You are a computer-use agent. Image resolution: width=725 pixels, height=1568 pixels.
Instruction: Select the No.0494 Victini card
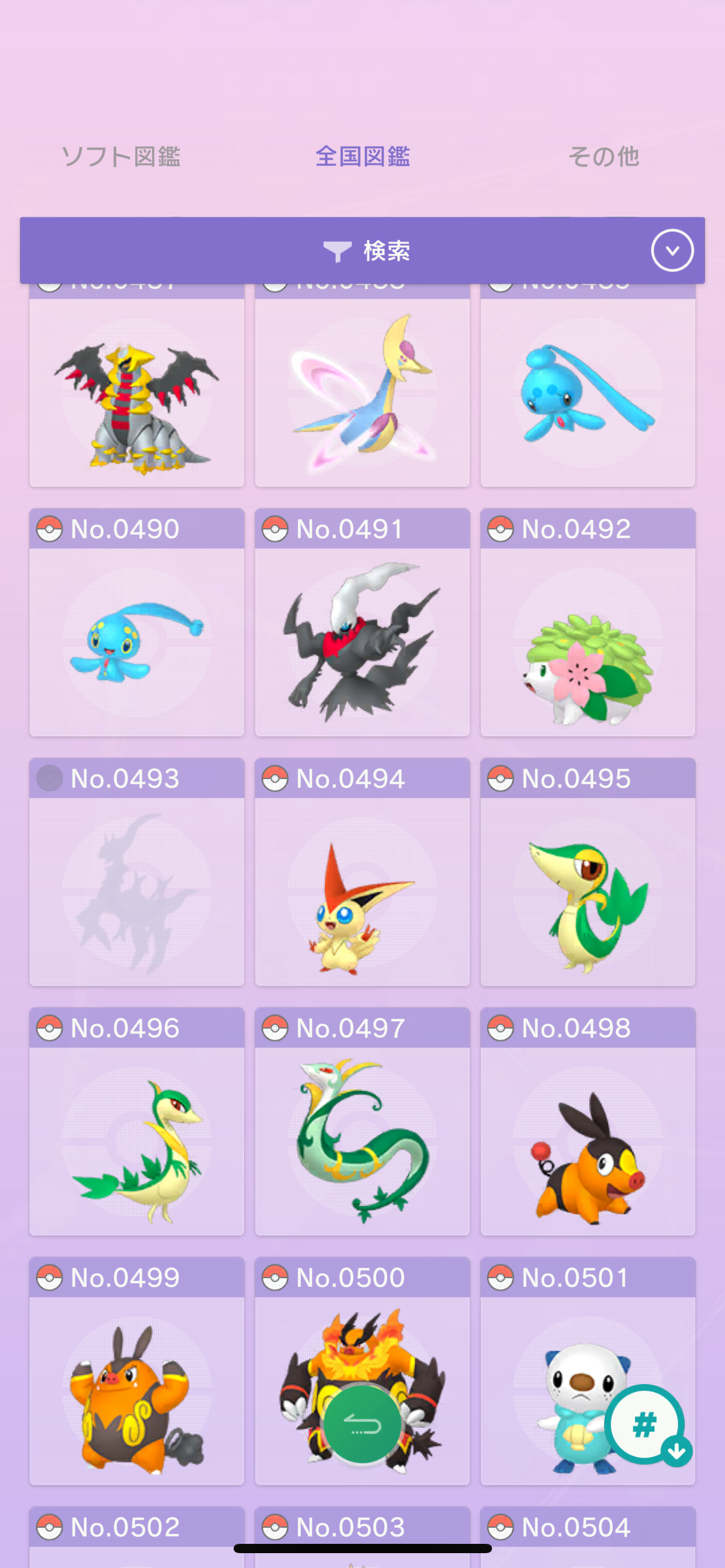pyautogui.click(x=362, y=872)
